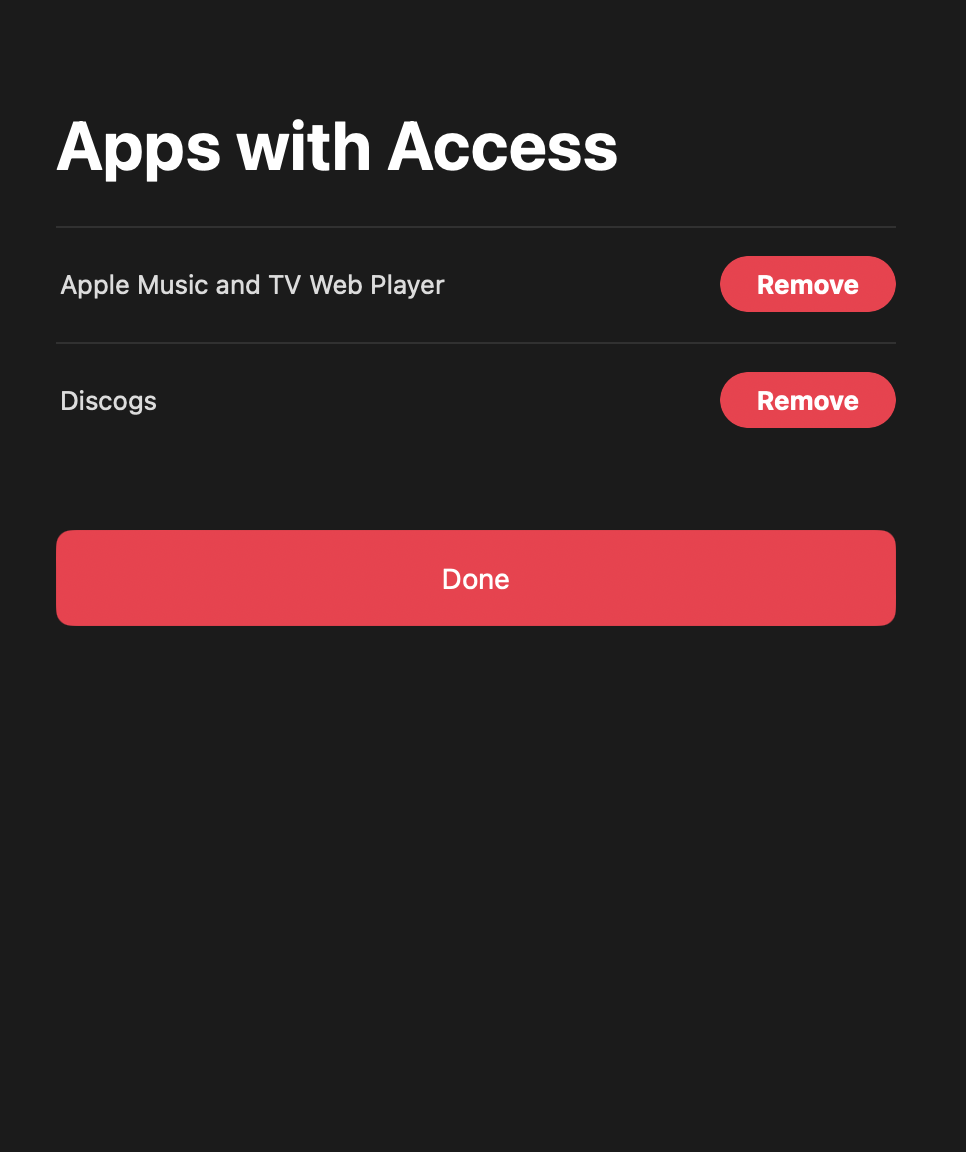Tap the Done button

point(475,578)
